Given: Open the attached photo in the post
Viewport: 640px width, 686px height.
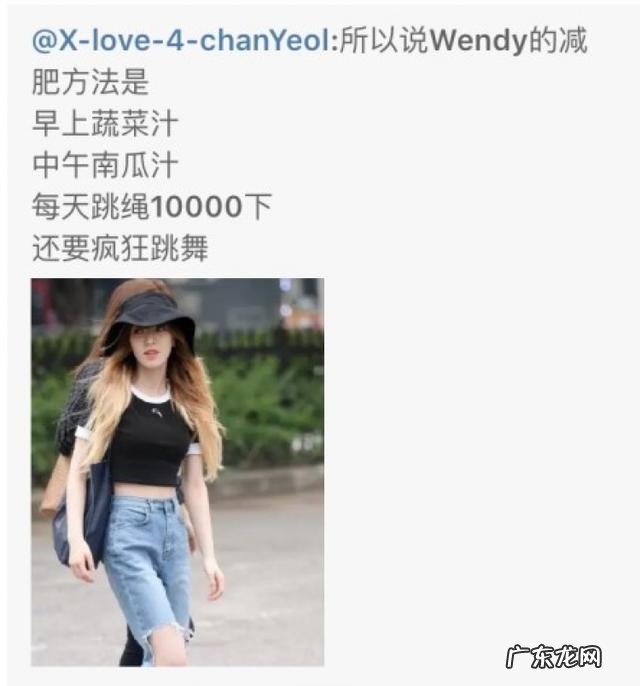Looking at the screenshot, I should (x=177, y=471).
